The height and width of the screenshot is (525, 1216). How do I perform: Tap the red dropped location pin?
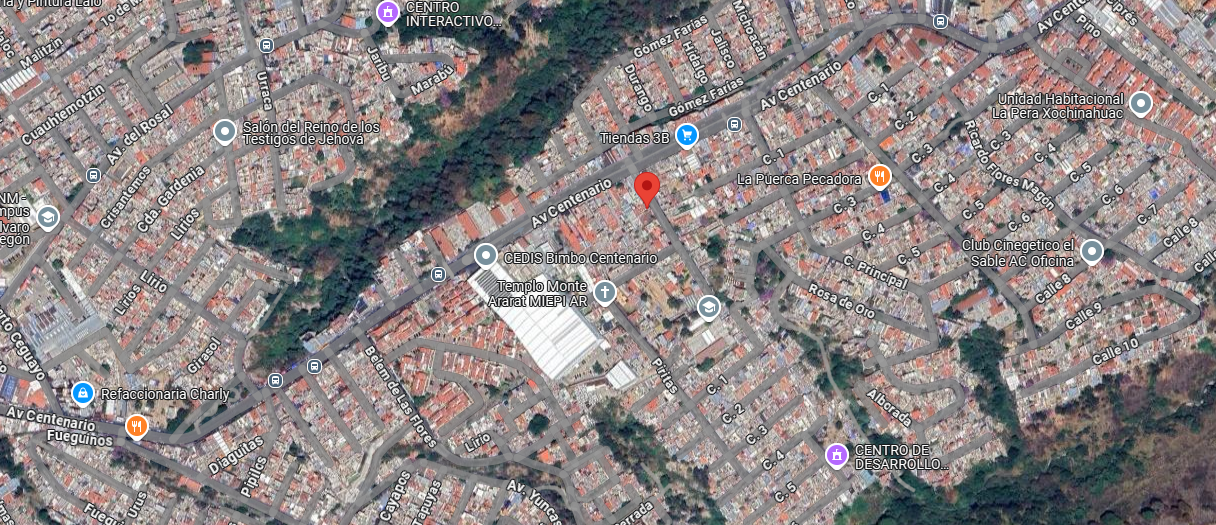pyautogui.click(x=647, y=189)
